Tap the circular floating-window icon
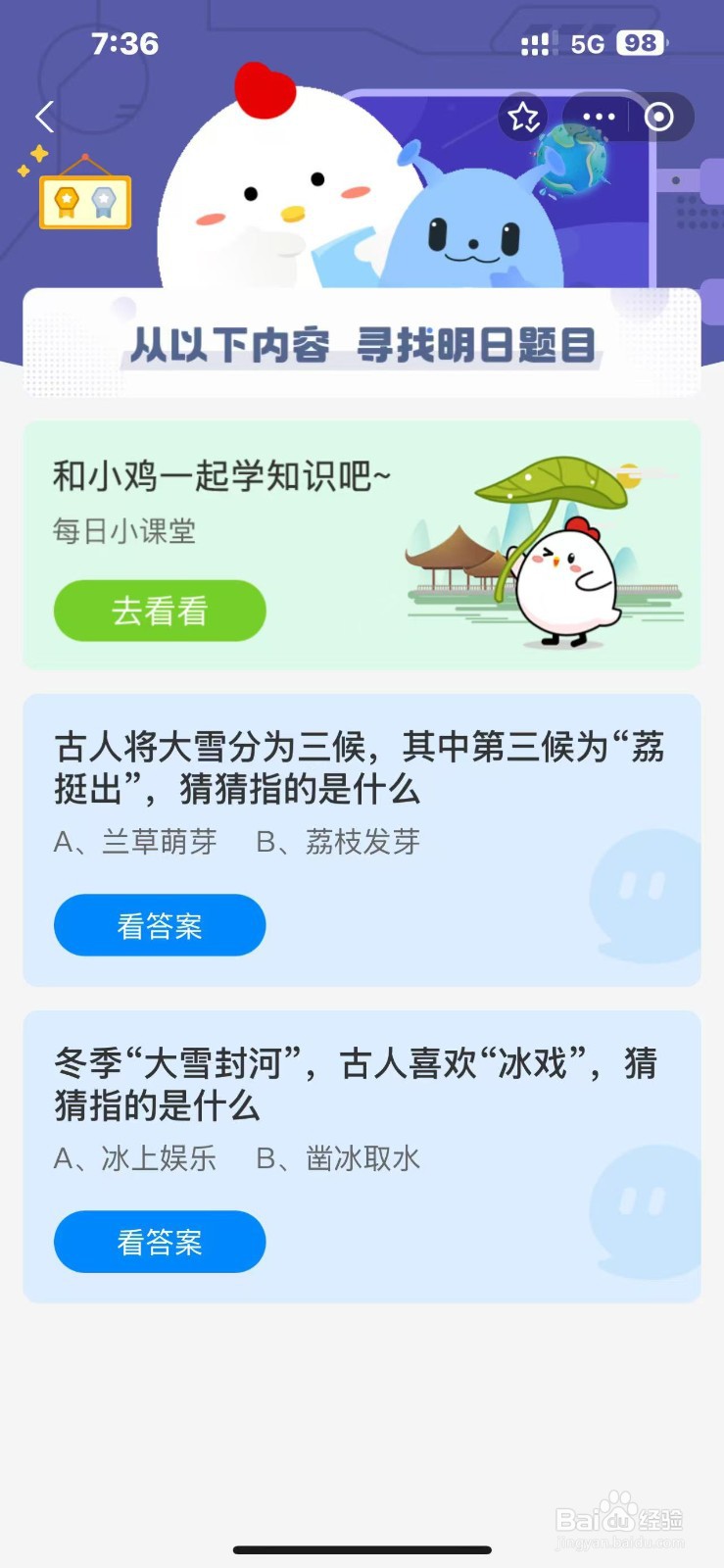724x1568 pixels. [x=658, y=117]
